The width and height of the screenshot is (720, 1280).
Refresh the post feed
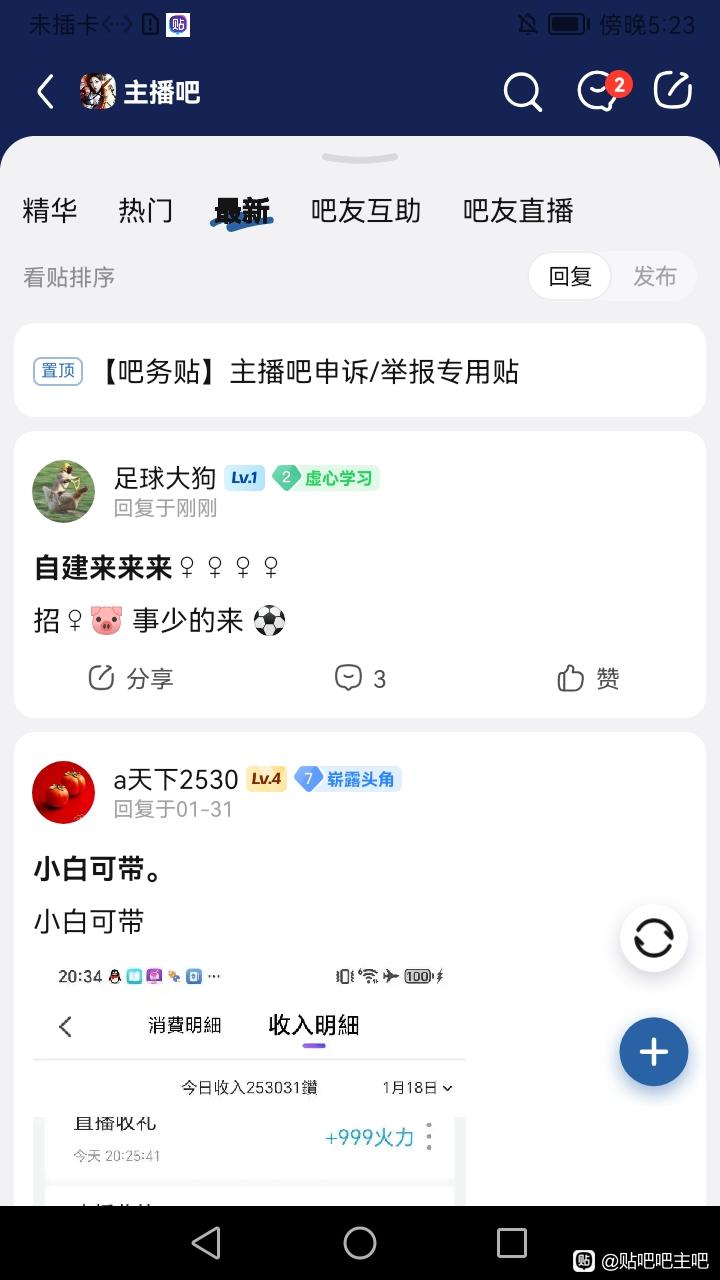[x=654, y=939]
